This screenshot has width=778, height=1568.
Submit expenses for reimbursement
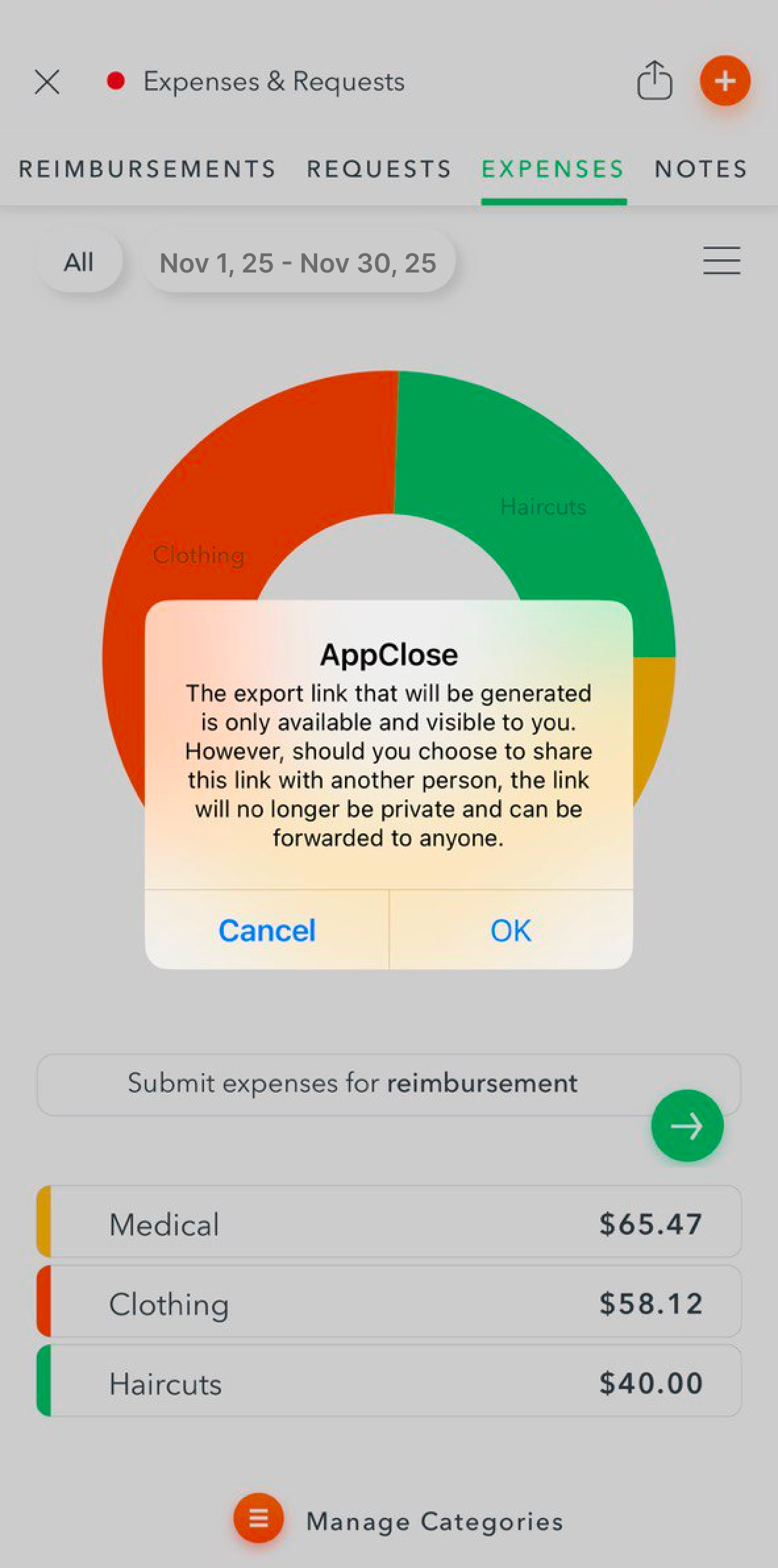(352, 1084)
